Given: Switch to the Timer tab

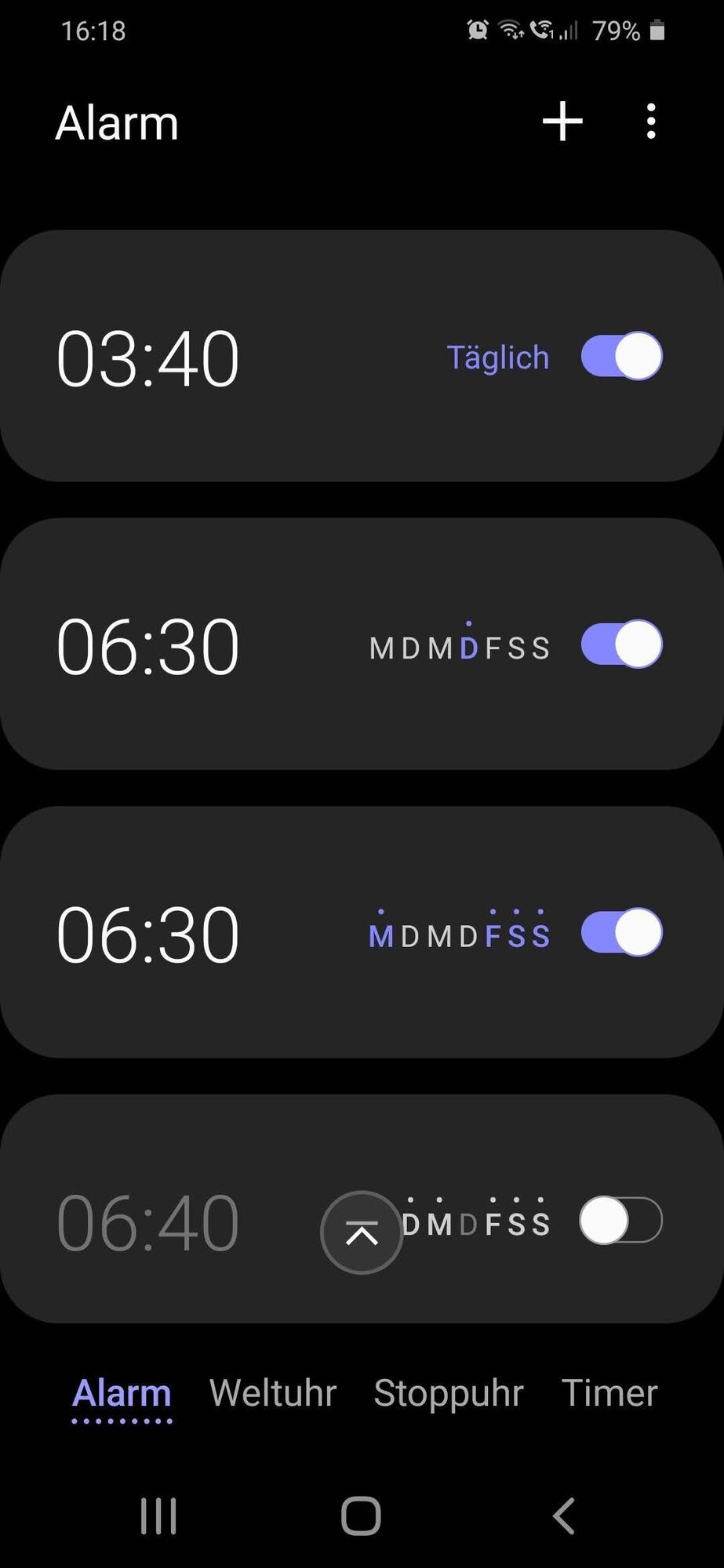Looking at the screenshot, I should [609, 1393].
